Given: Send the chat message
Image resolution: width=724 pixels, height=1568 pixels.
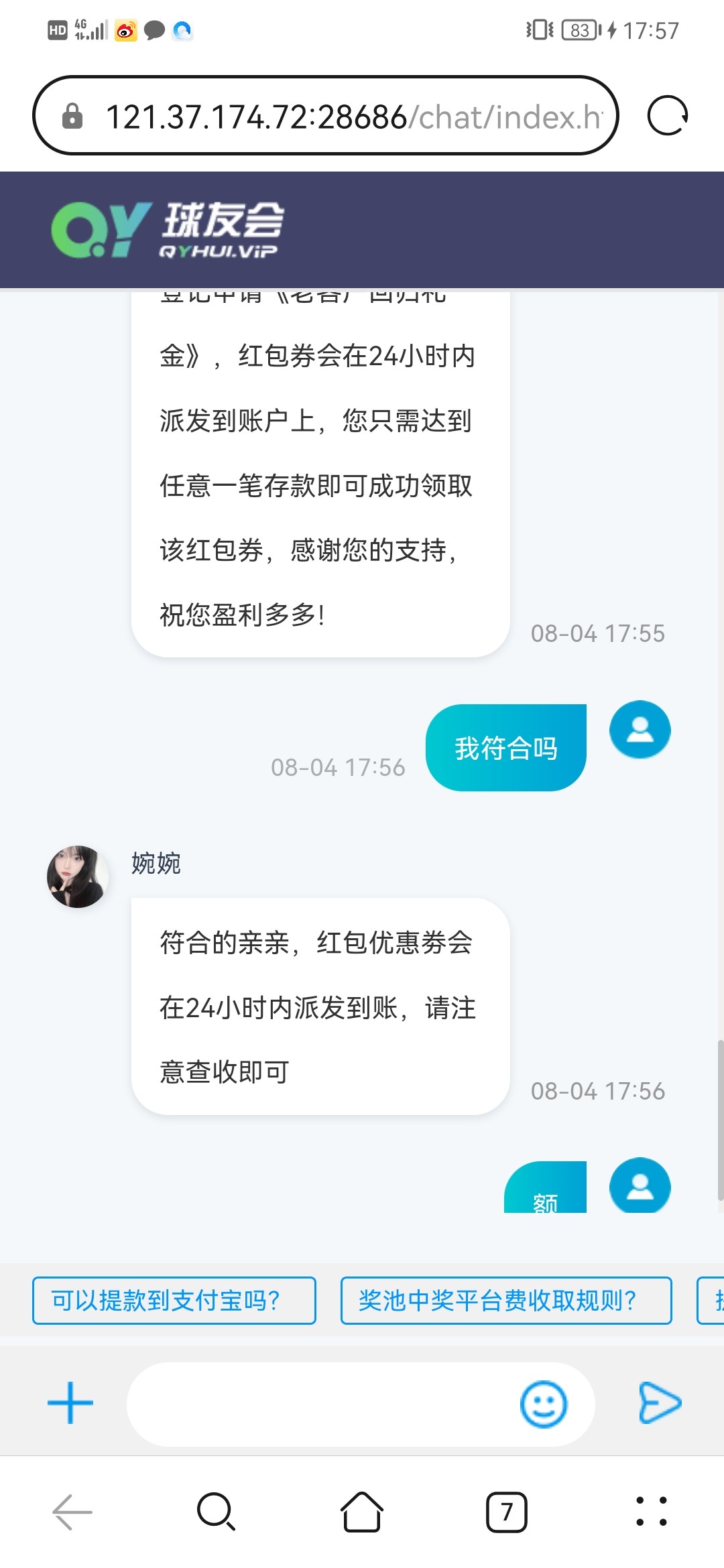Looking at the screenshot, I should 660,1402.
